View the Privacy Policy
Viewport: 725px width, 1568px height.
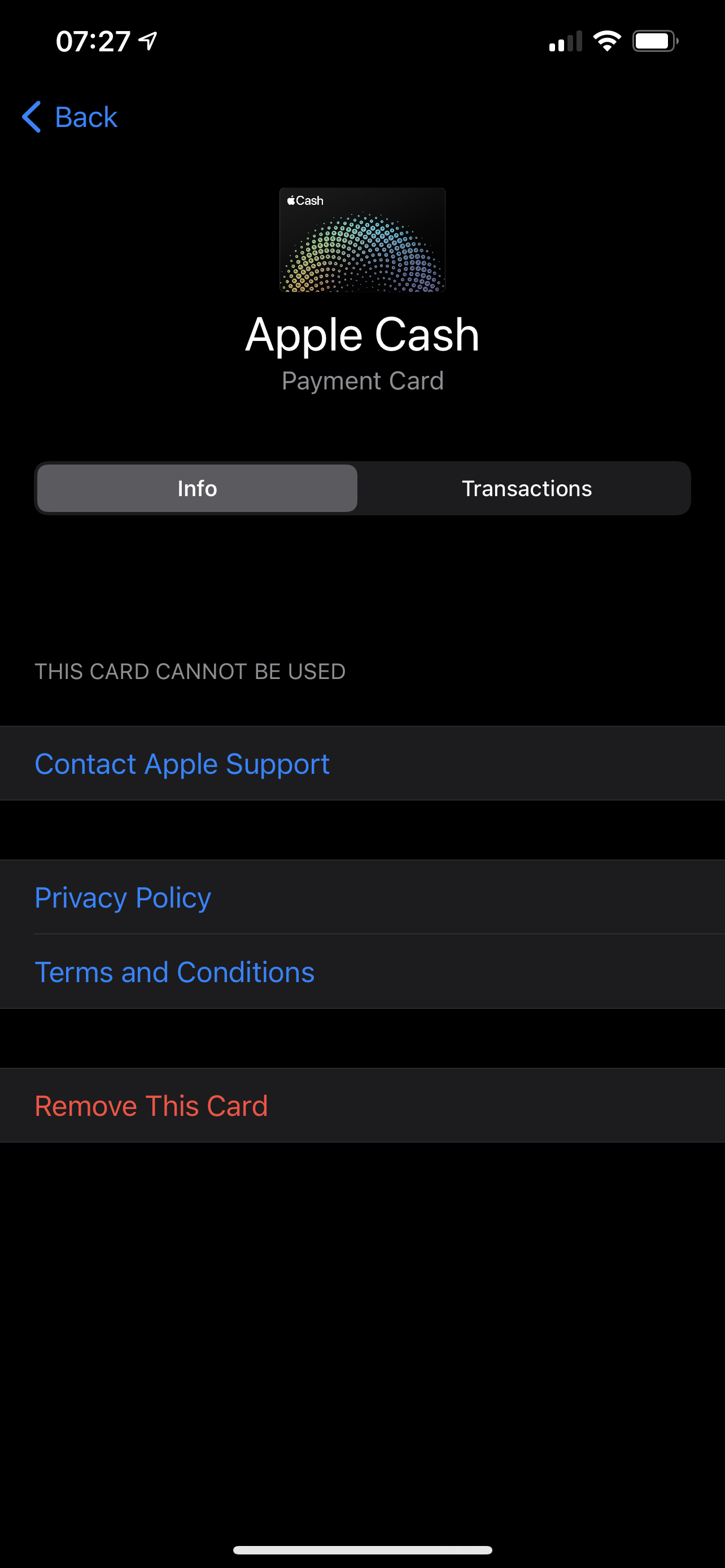pyautogui.click(x=123, y=897)
